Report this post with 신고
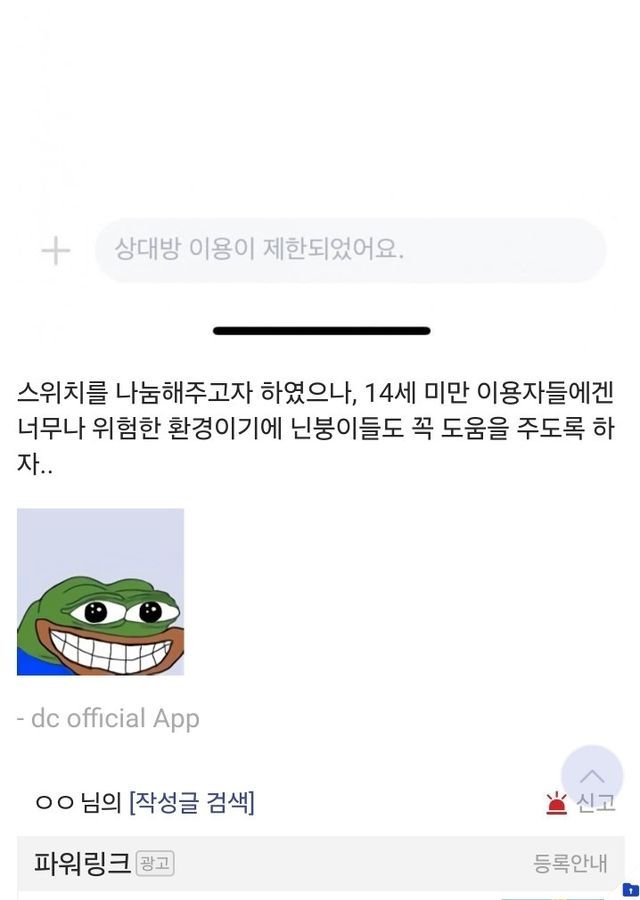Screen dimensions: 640x900 tap(582, 803)
